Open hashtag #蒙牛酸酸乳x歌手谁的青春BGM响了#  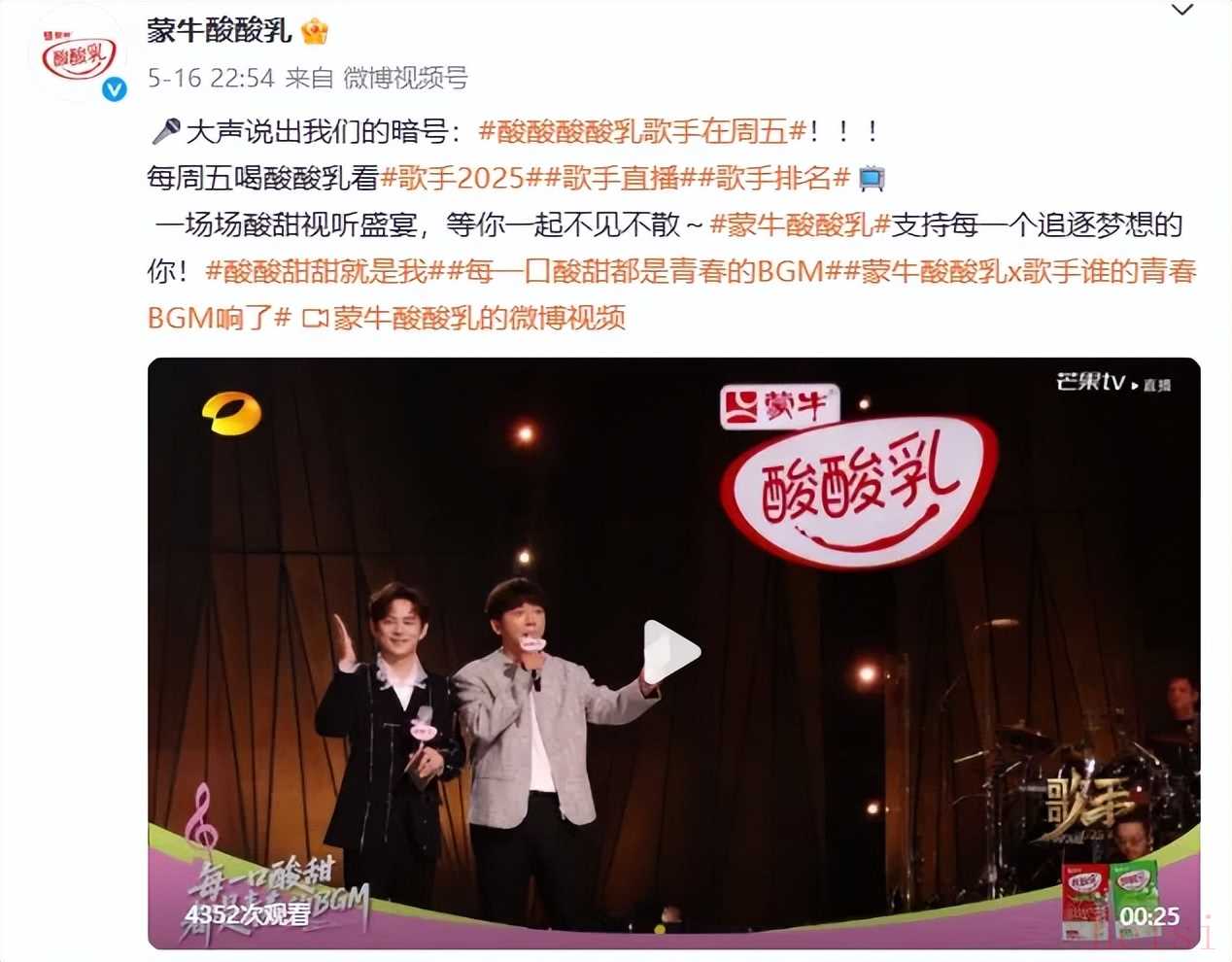click(x=1020, y=272)
